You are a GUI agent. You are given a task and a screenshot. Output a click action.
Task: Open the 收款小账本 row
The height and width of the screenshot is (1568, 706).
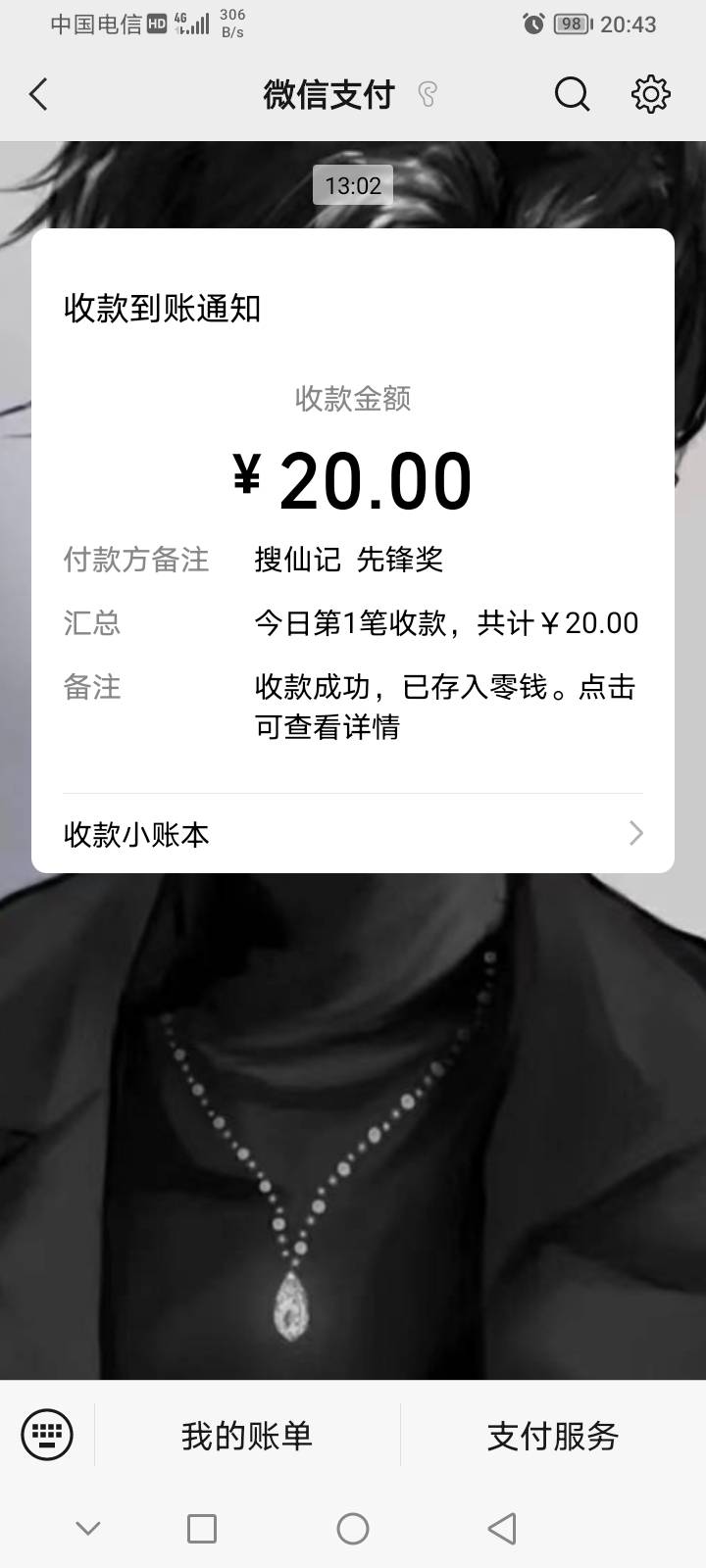point(353,834)
